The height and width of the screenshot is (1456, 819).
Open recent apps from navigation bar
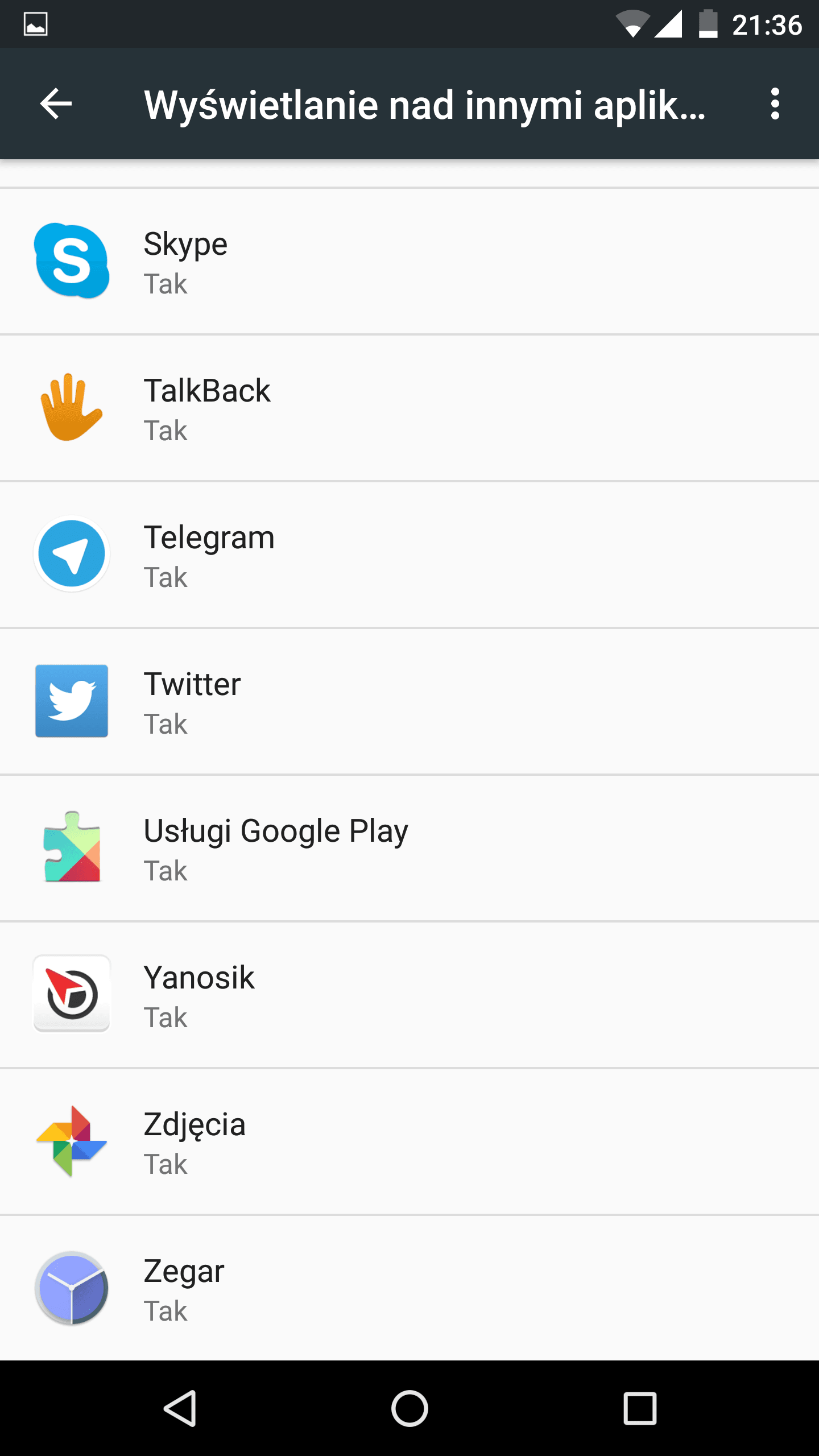click(640, 1408)
